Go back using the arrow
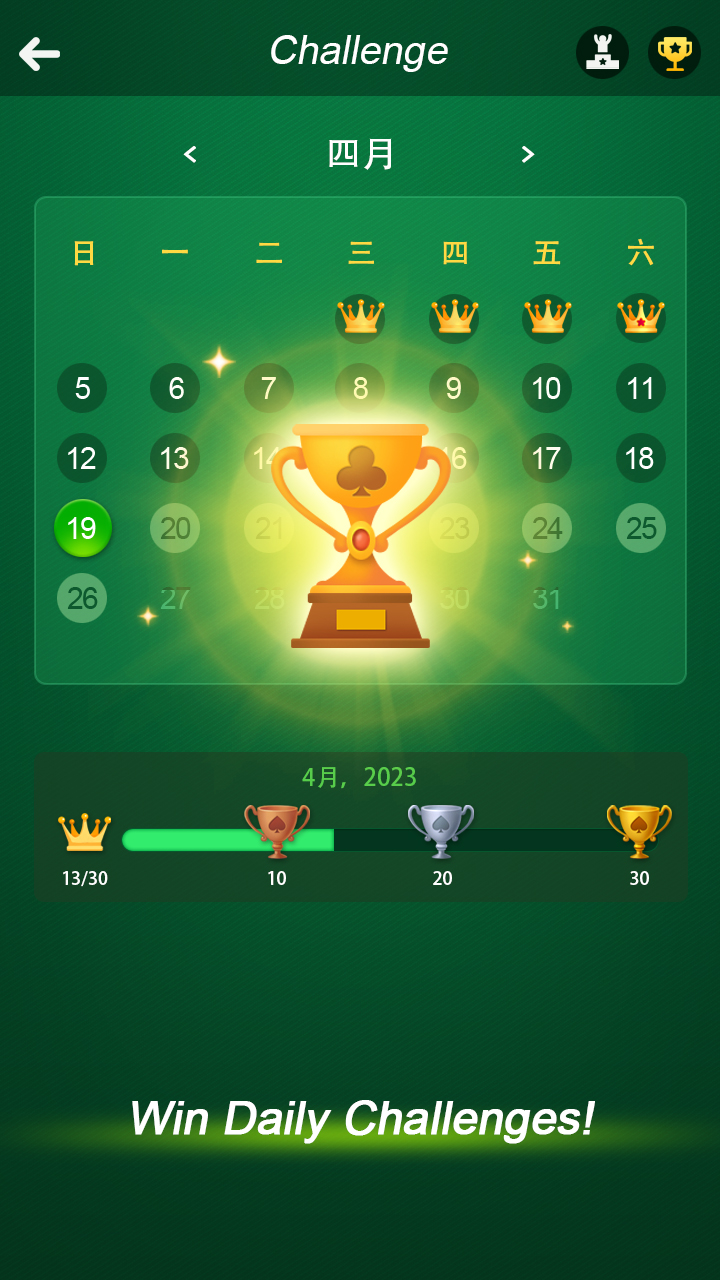Screen dimensions: 720x1280 click(x=40, y=53)
